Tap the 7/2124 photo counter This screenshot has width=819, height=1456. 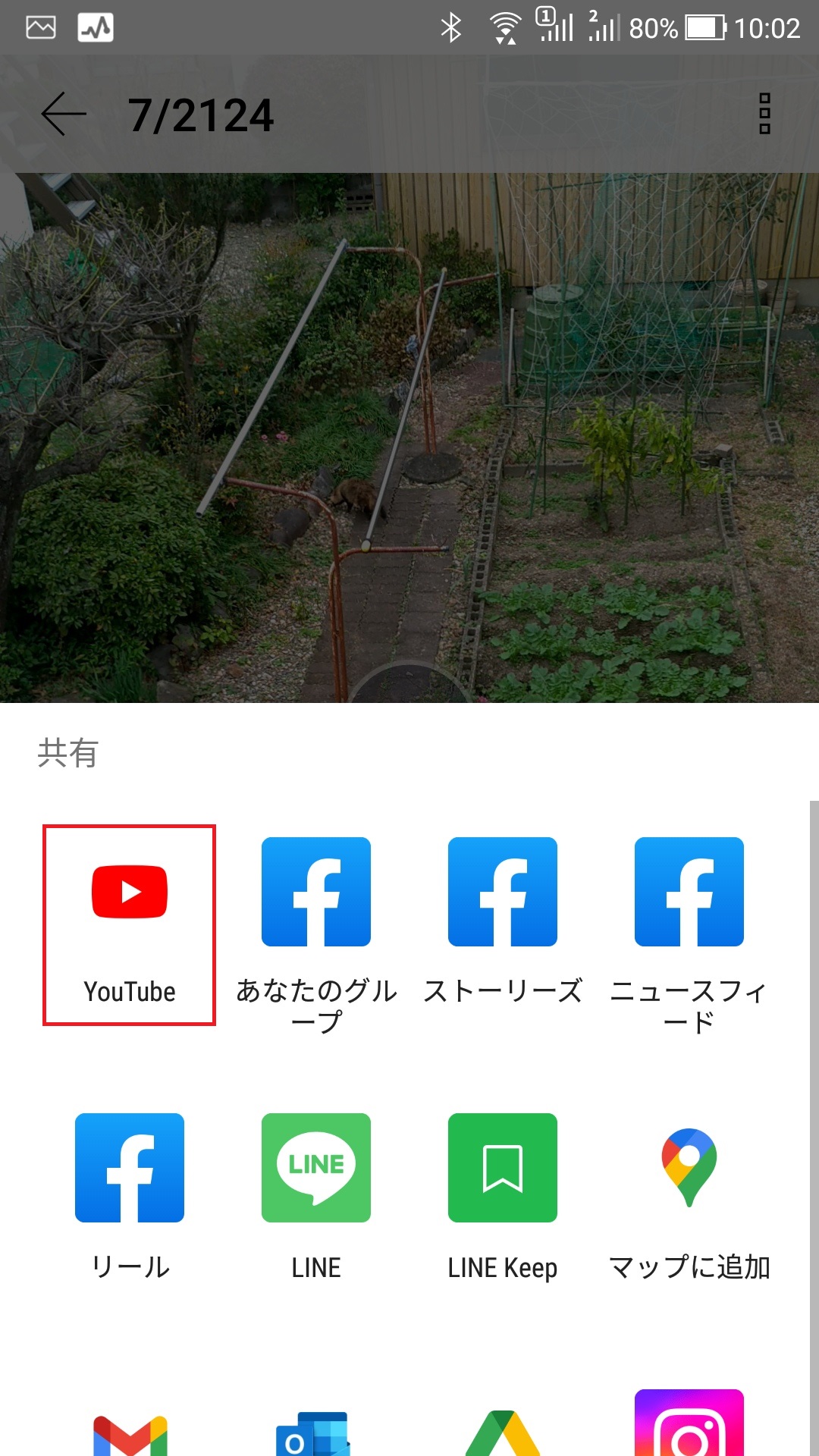[x=199, y=115]
